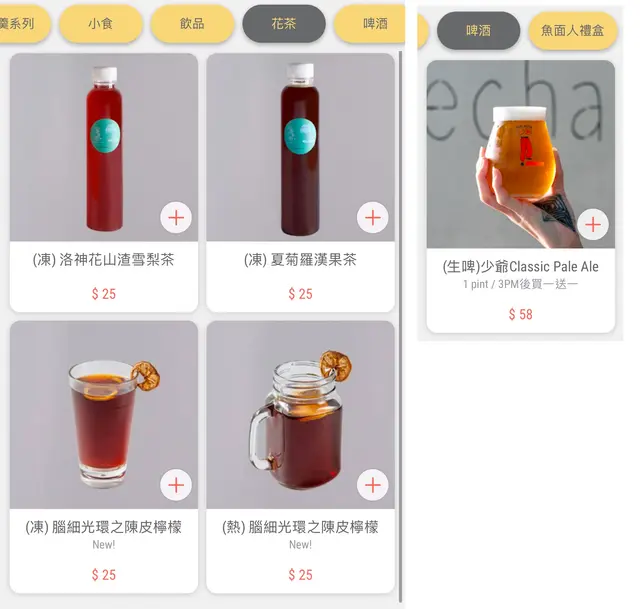This screenshot has width=640, height=609.
Task: View (生啤)少爺Classic Pale Ale item details
Action: (520, 267)
